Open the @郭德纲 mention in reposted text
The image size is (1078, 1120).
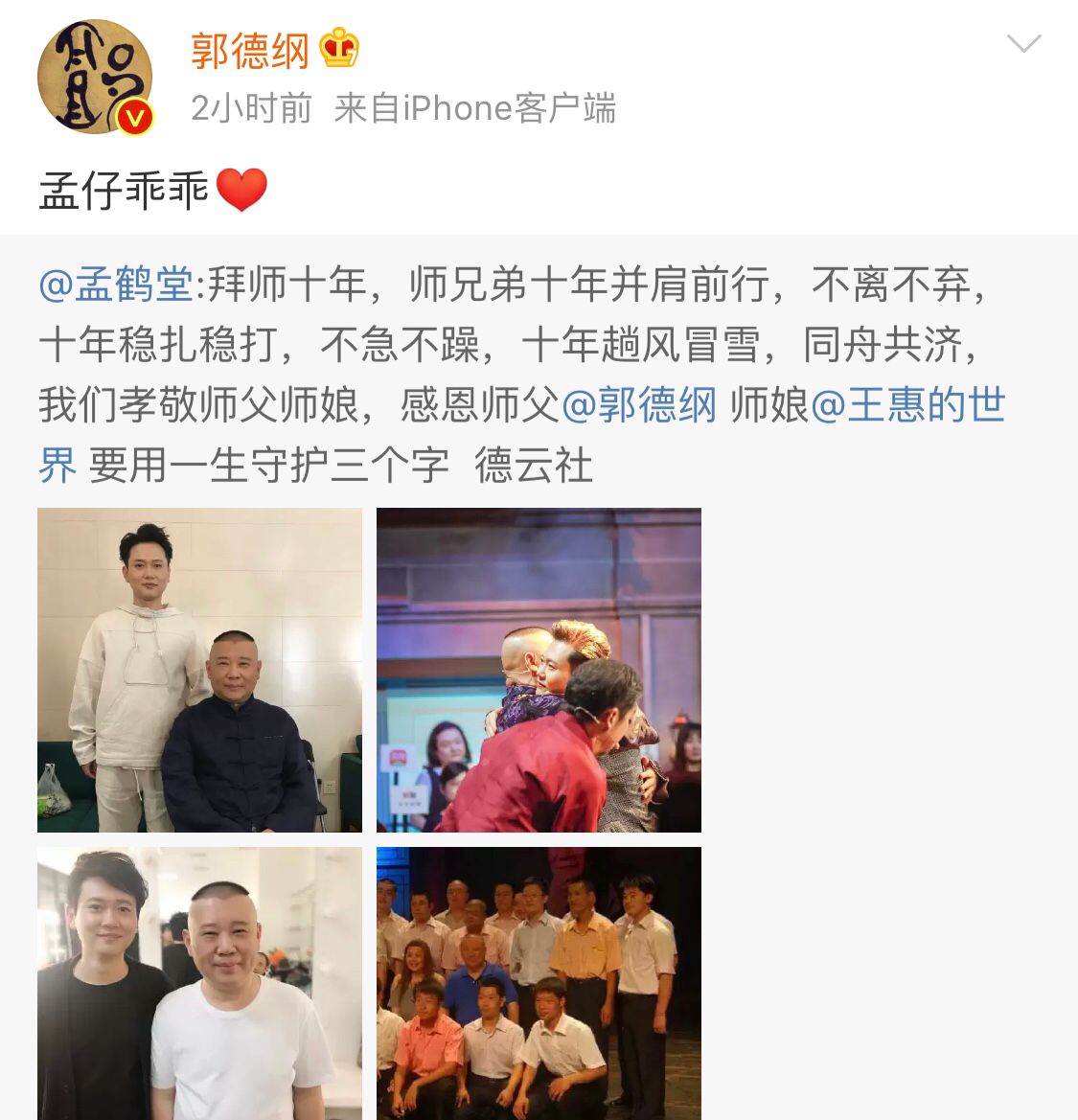[x=638, y=405]
